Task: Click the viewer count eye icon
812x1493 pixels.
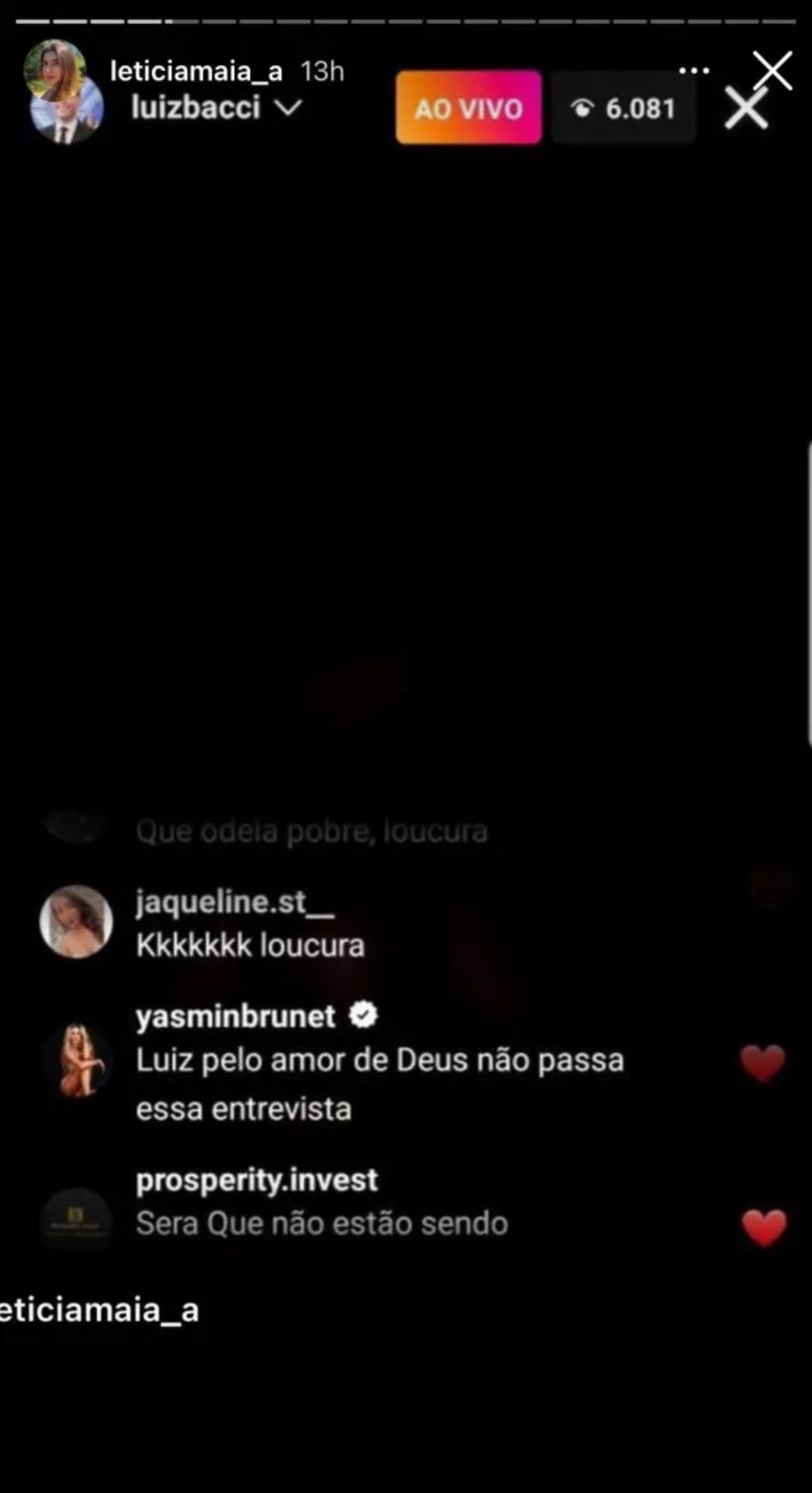Action: click(x=586, y=107)
